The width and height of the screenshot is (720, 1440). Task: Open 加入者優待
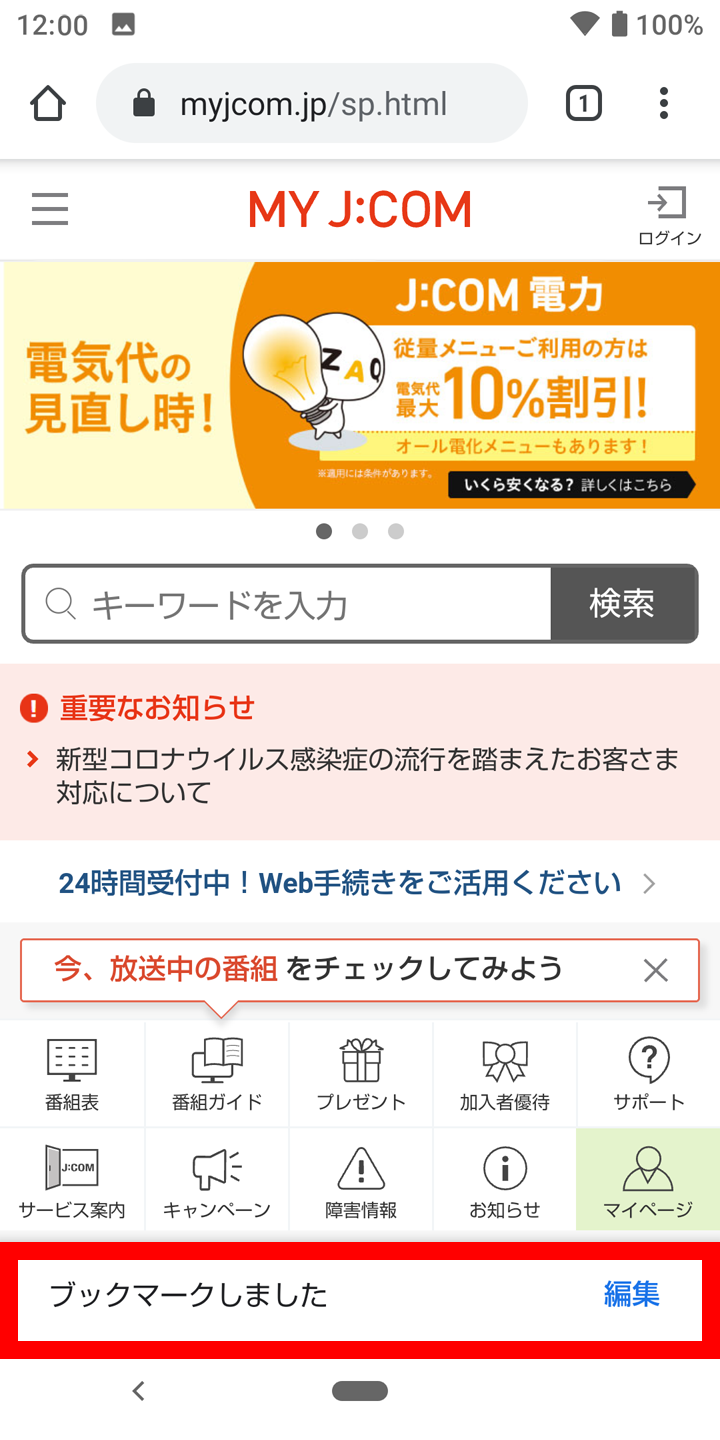pos(505,1074)
